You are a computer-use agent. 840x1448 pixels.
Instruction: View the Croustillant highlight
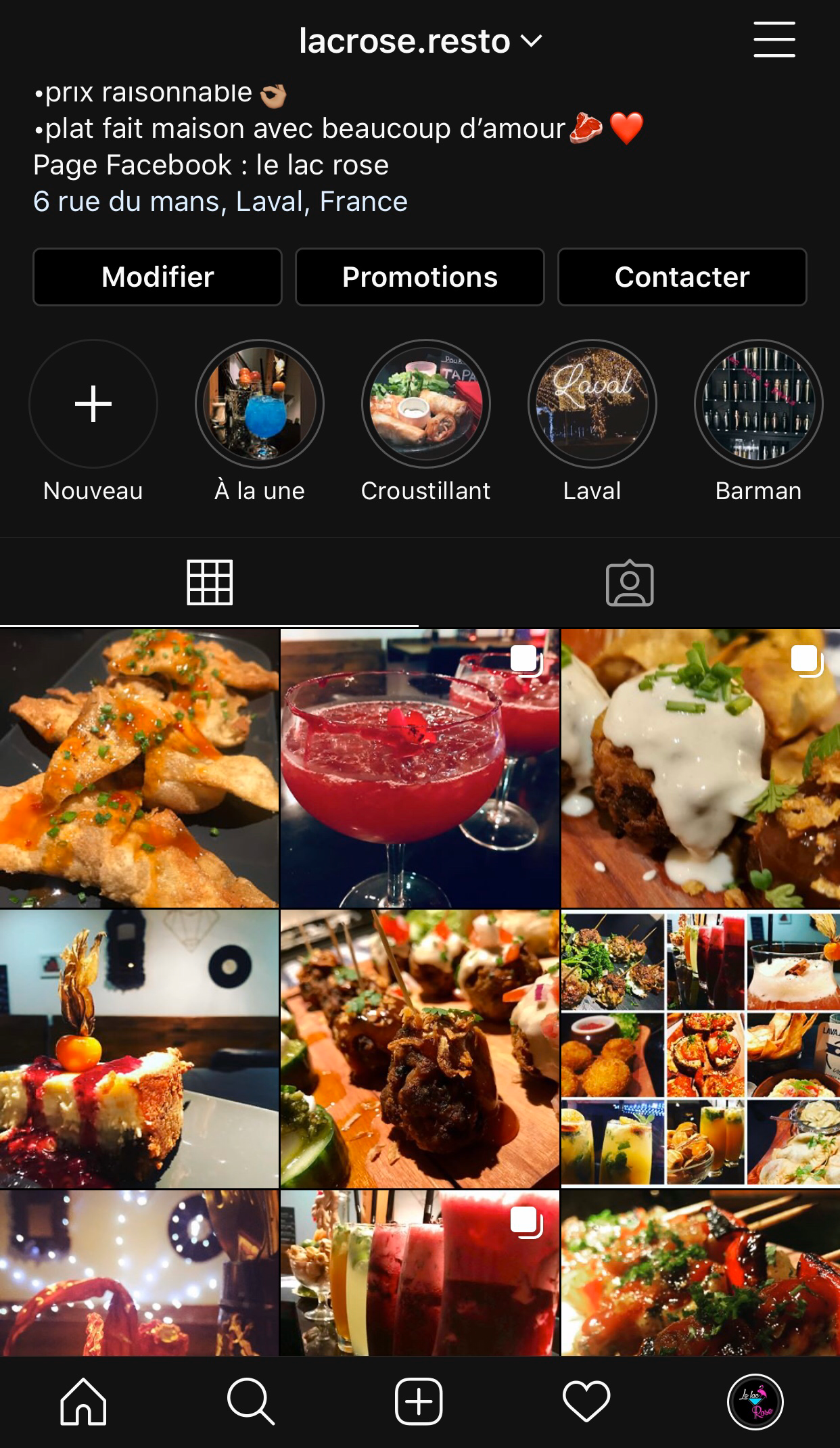point(426,404)
